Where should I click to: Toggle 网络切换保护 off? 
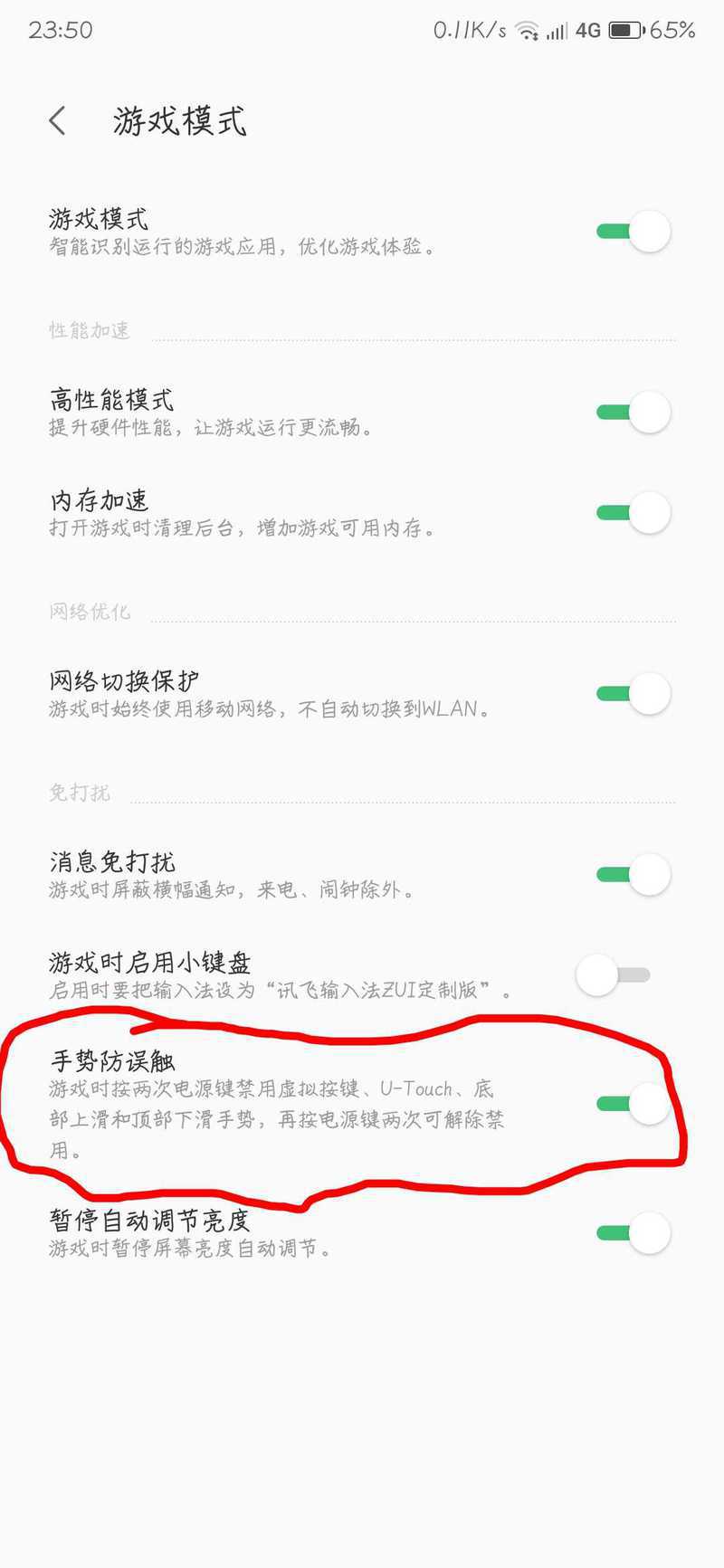[633, 694]
